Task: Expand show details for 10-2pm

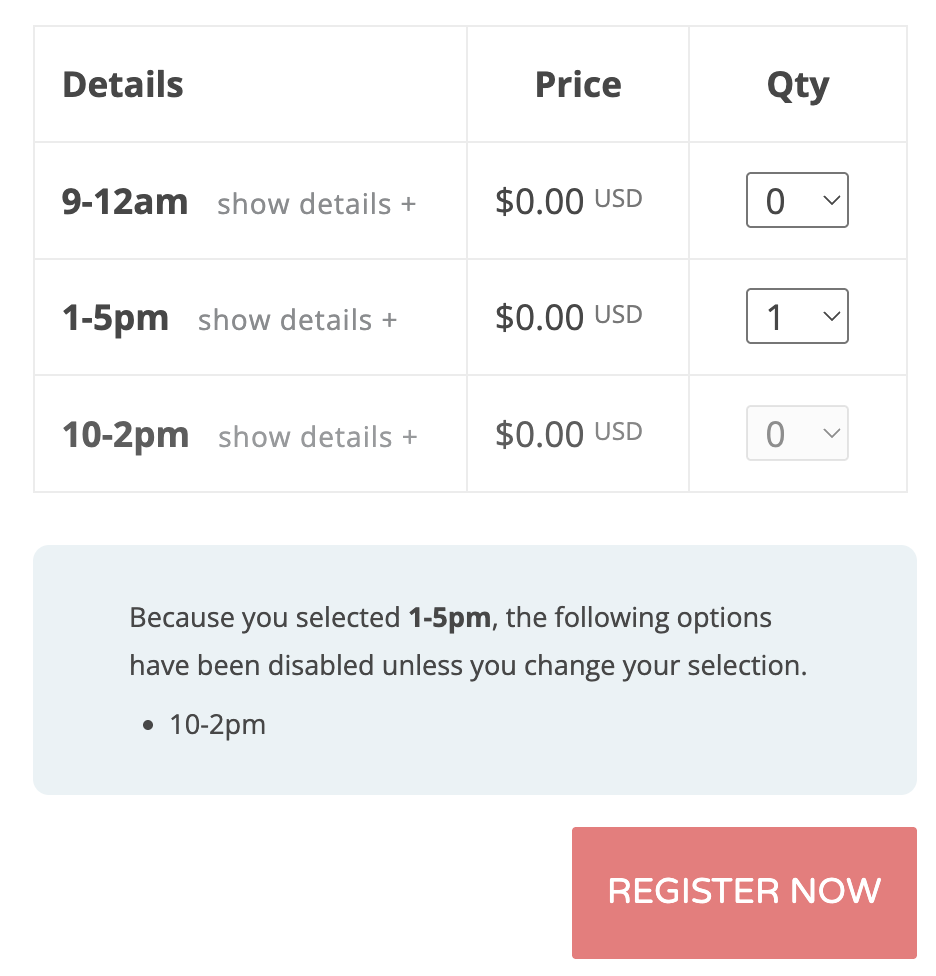Action: click(317, 437)
